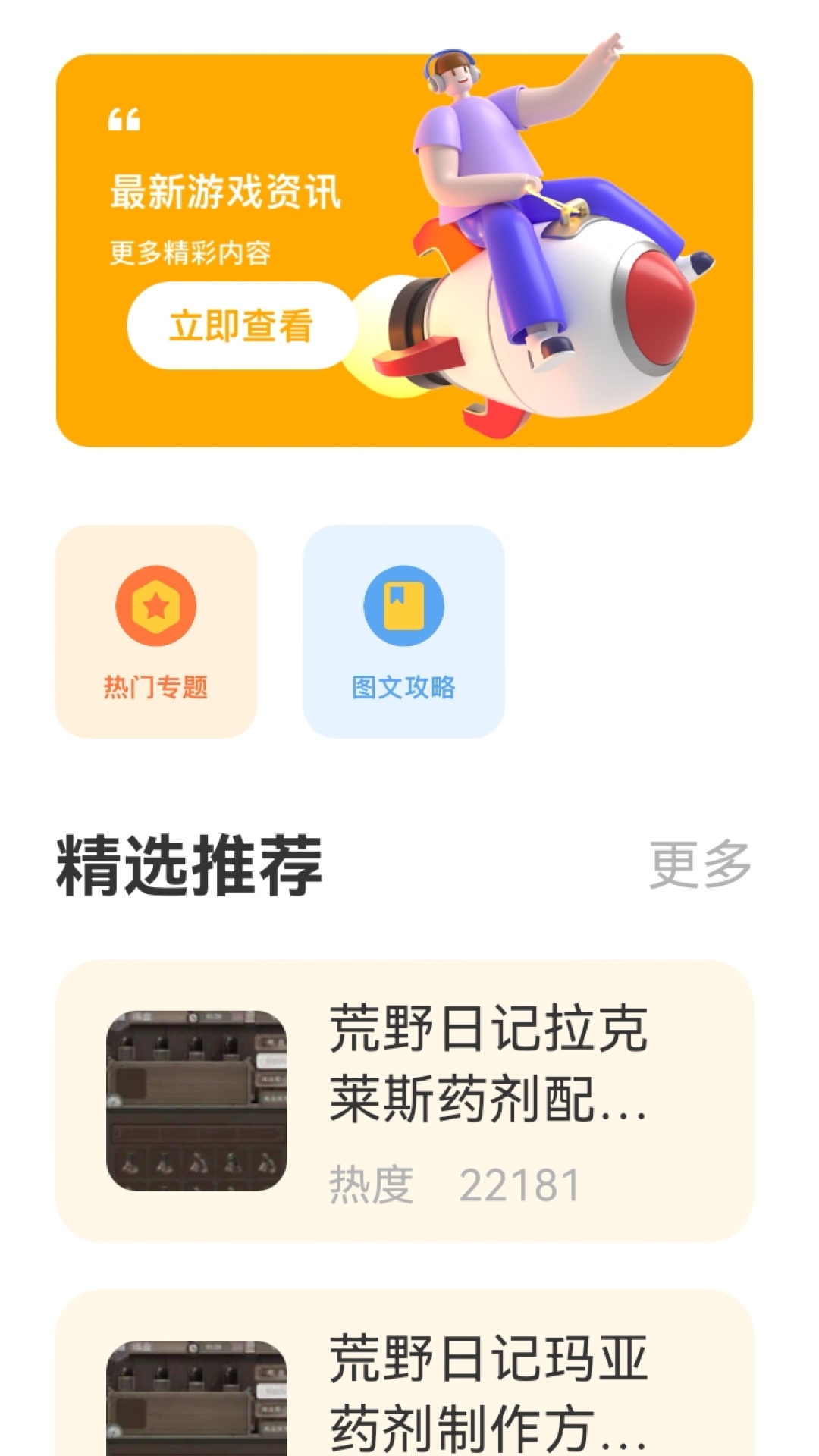View 更多 featured recommendations

click(x=699, y=864)
